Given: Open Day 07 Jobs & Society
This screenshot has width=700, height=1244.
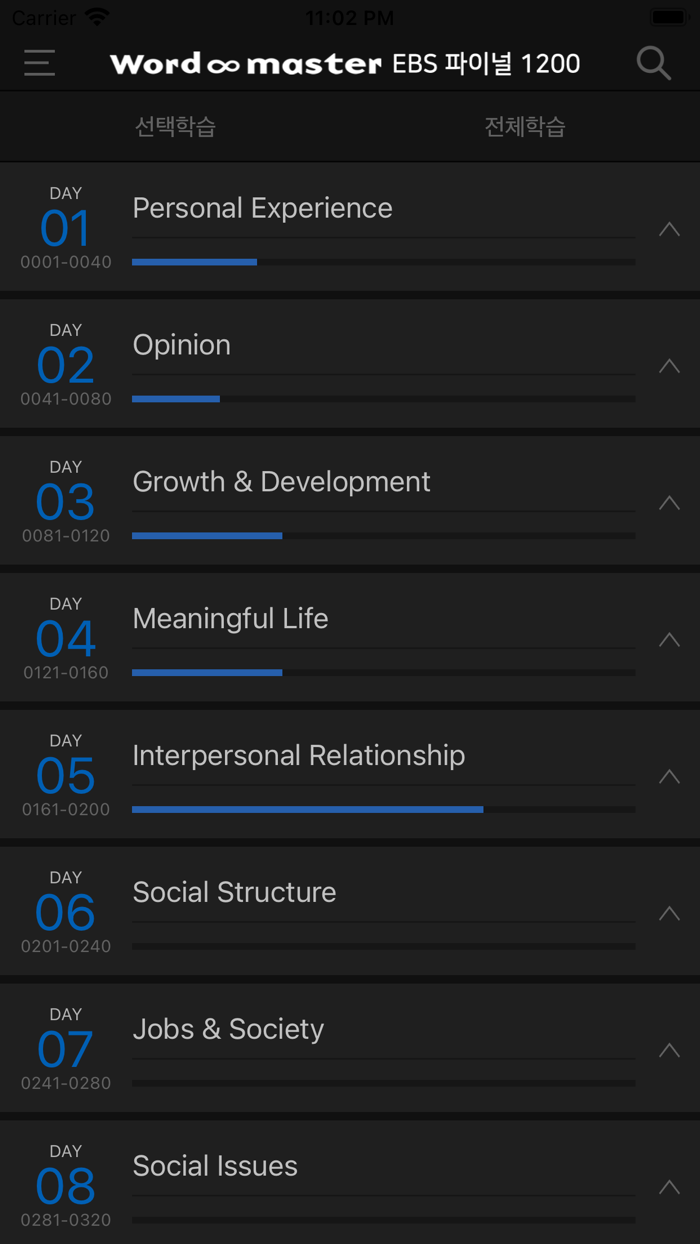Looking at the screenshot, I should [228, 1031].
